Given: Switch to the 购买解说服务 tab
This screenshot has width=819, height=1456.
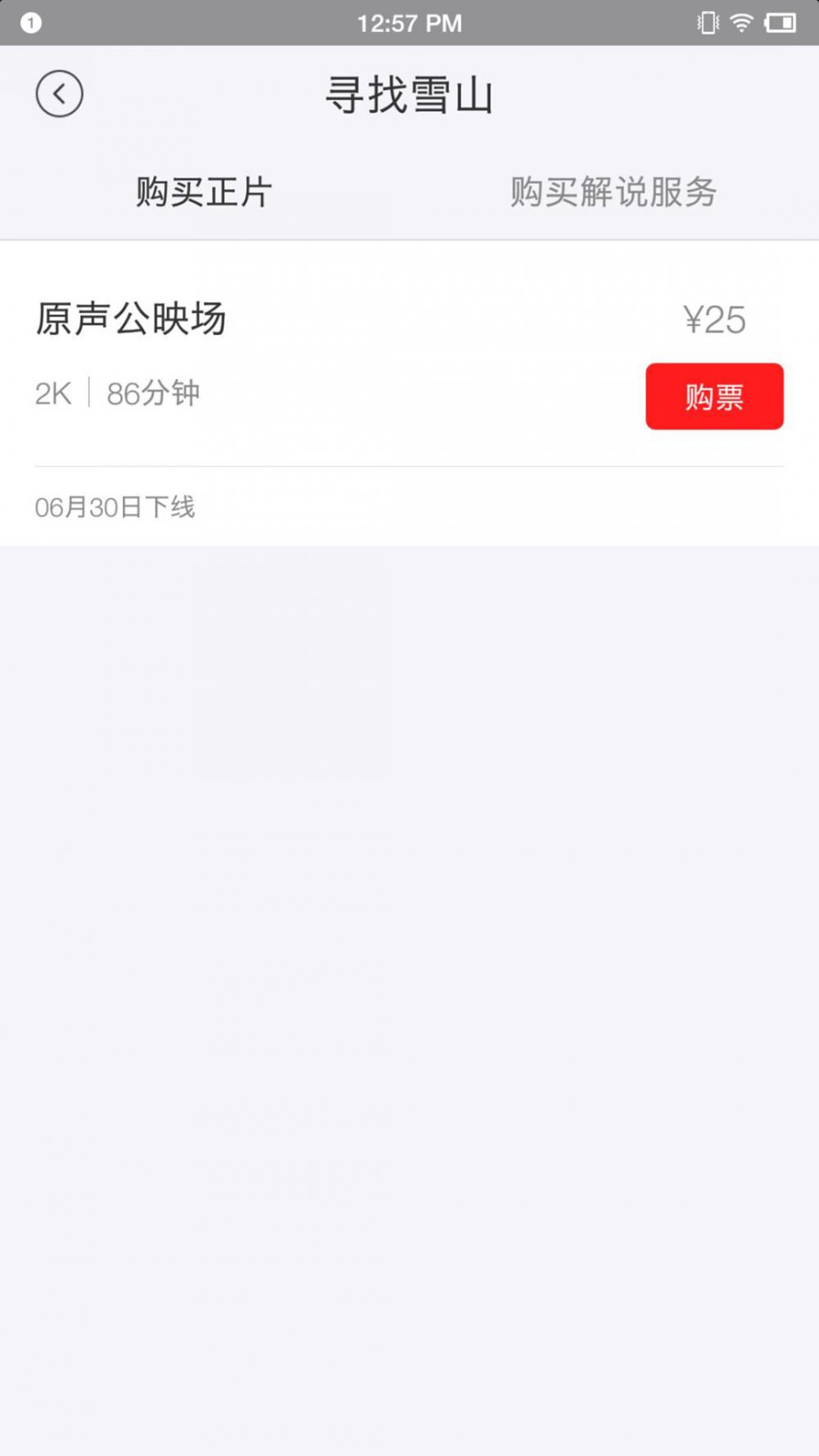Looking at the screenshot, I should (x=613, y=193).
